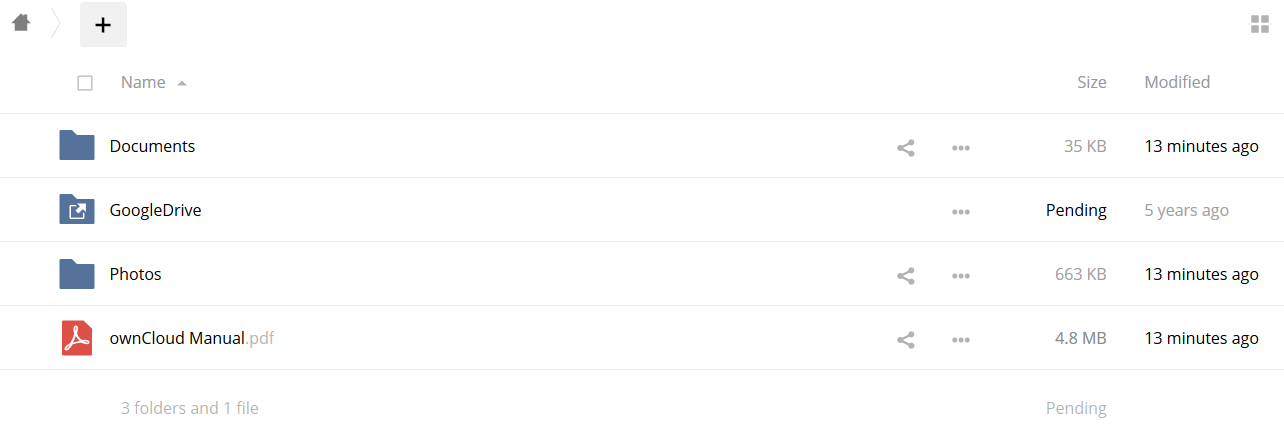Open the plus new-item button

[103, 25]
